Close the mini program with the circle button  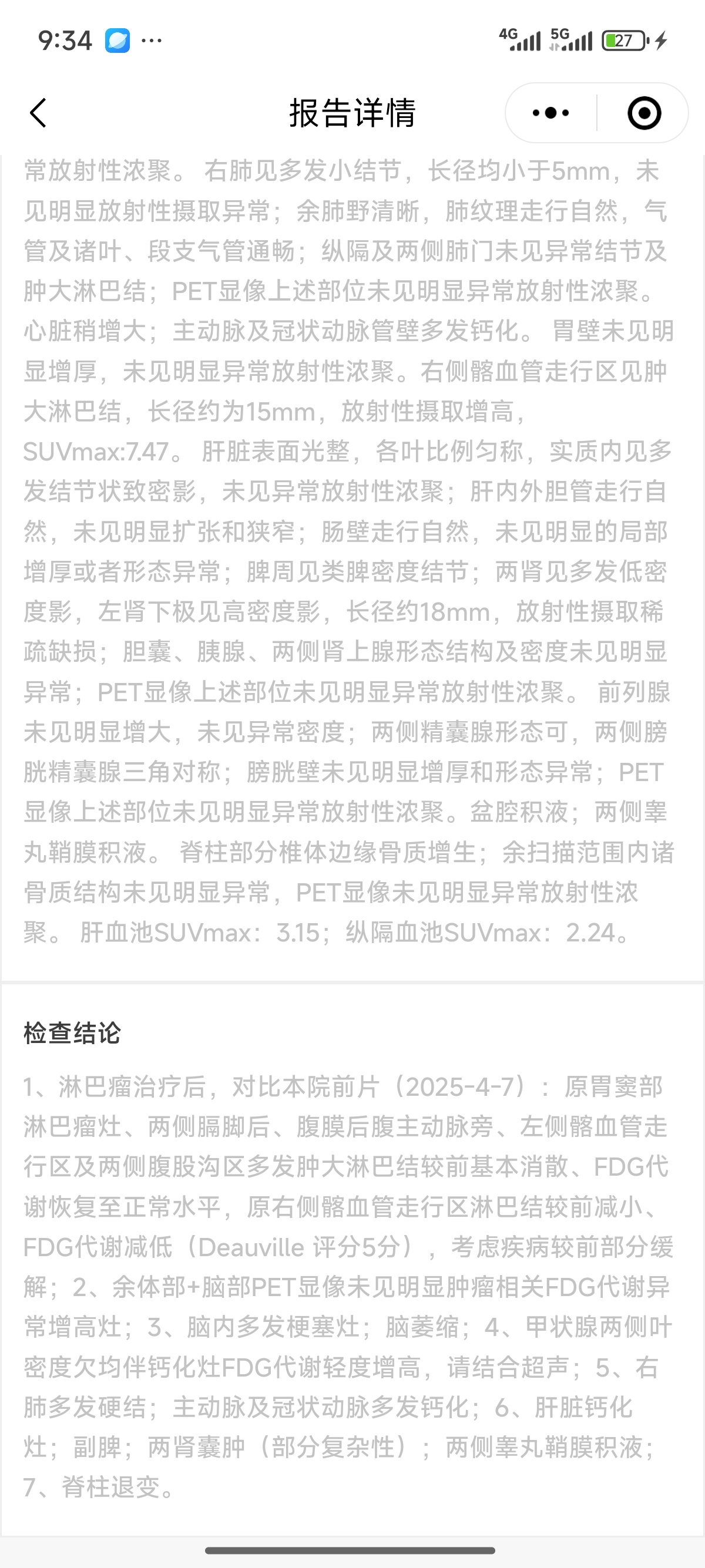click(x=644, y=113)
